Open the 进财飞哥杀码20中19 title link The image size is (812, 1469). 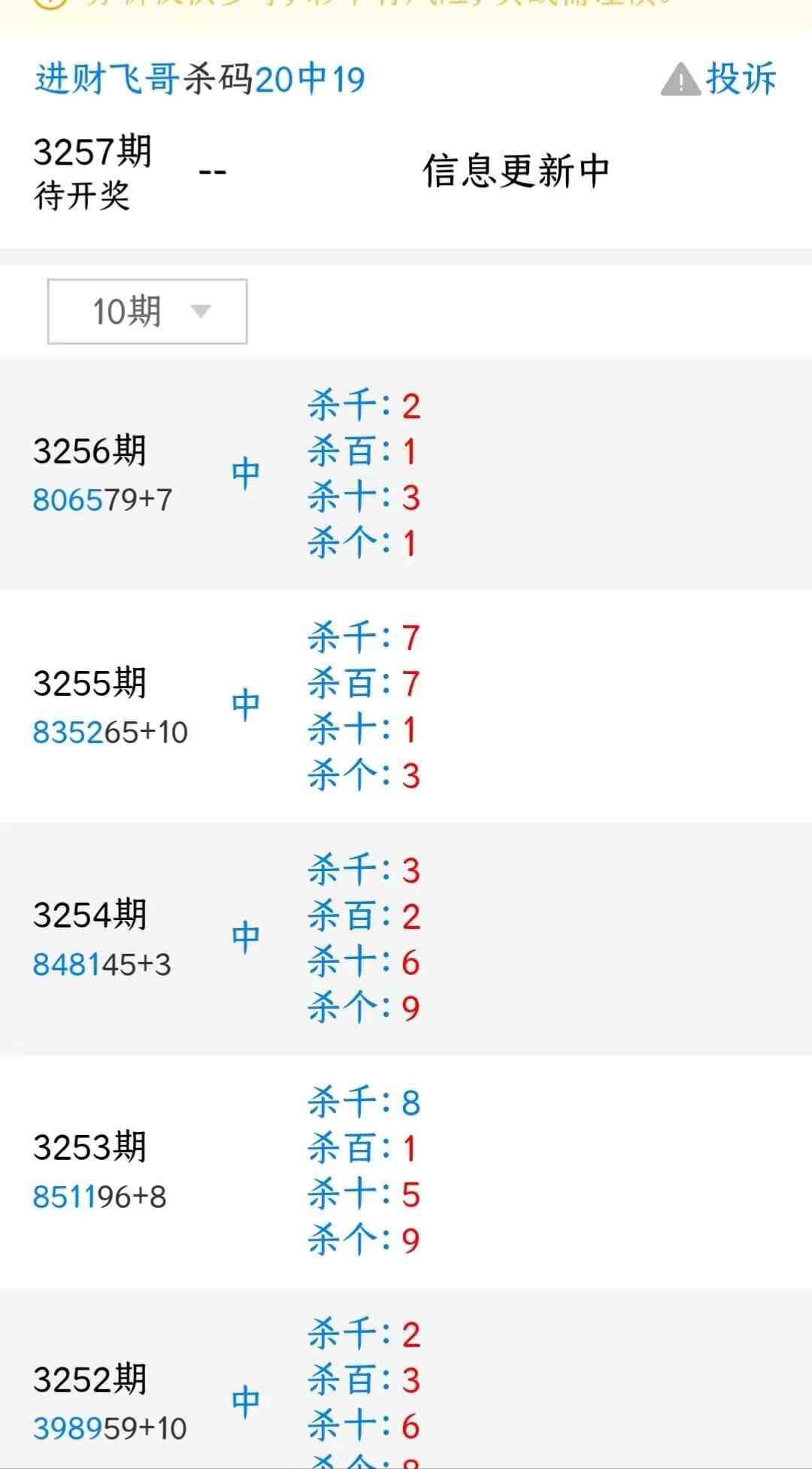pyautogui.click(x=200, y=79)
